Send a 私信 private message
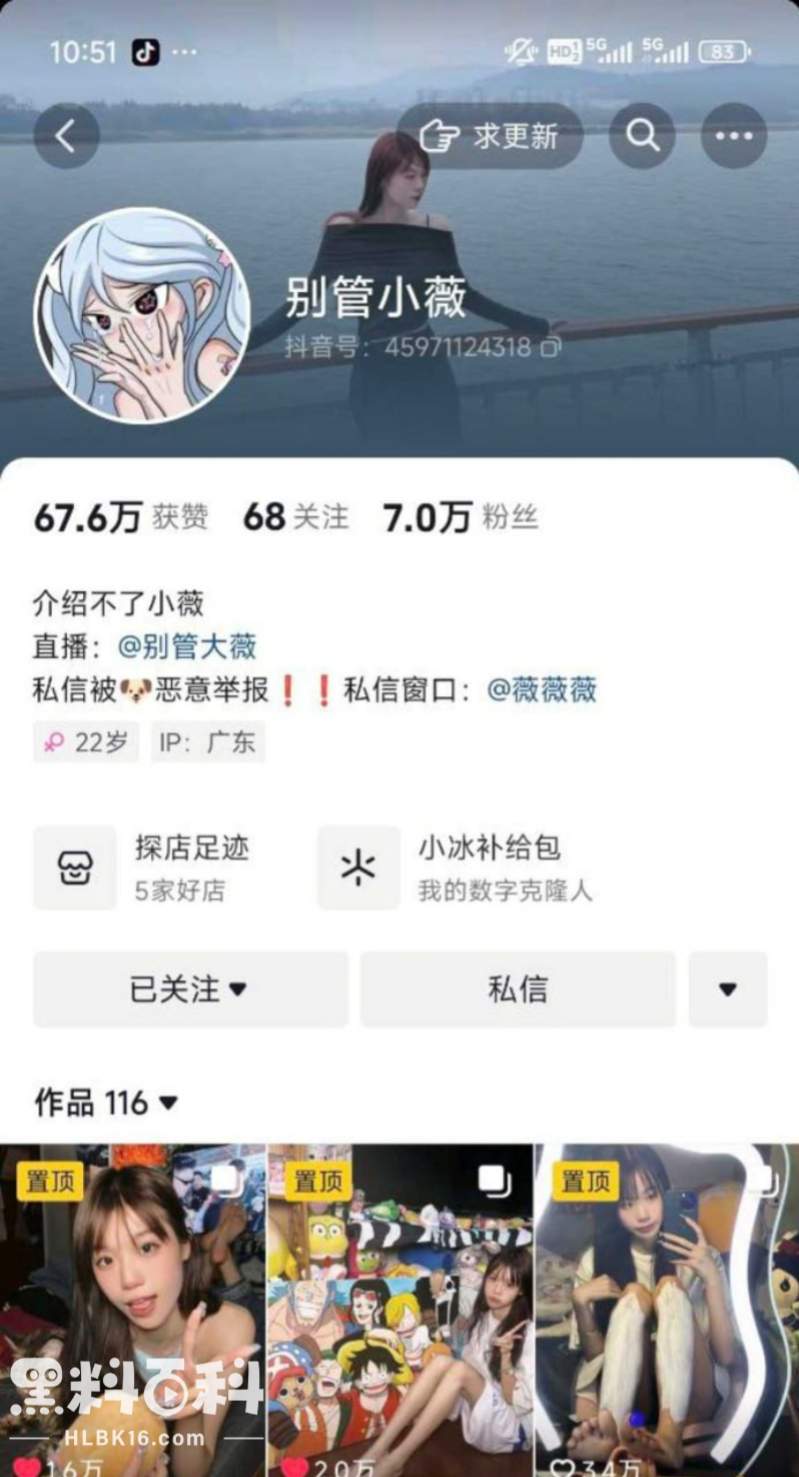The width and height of the screenshot is (799, 1477). [x=518, y=989]
